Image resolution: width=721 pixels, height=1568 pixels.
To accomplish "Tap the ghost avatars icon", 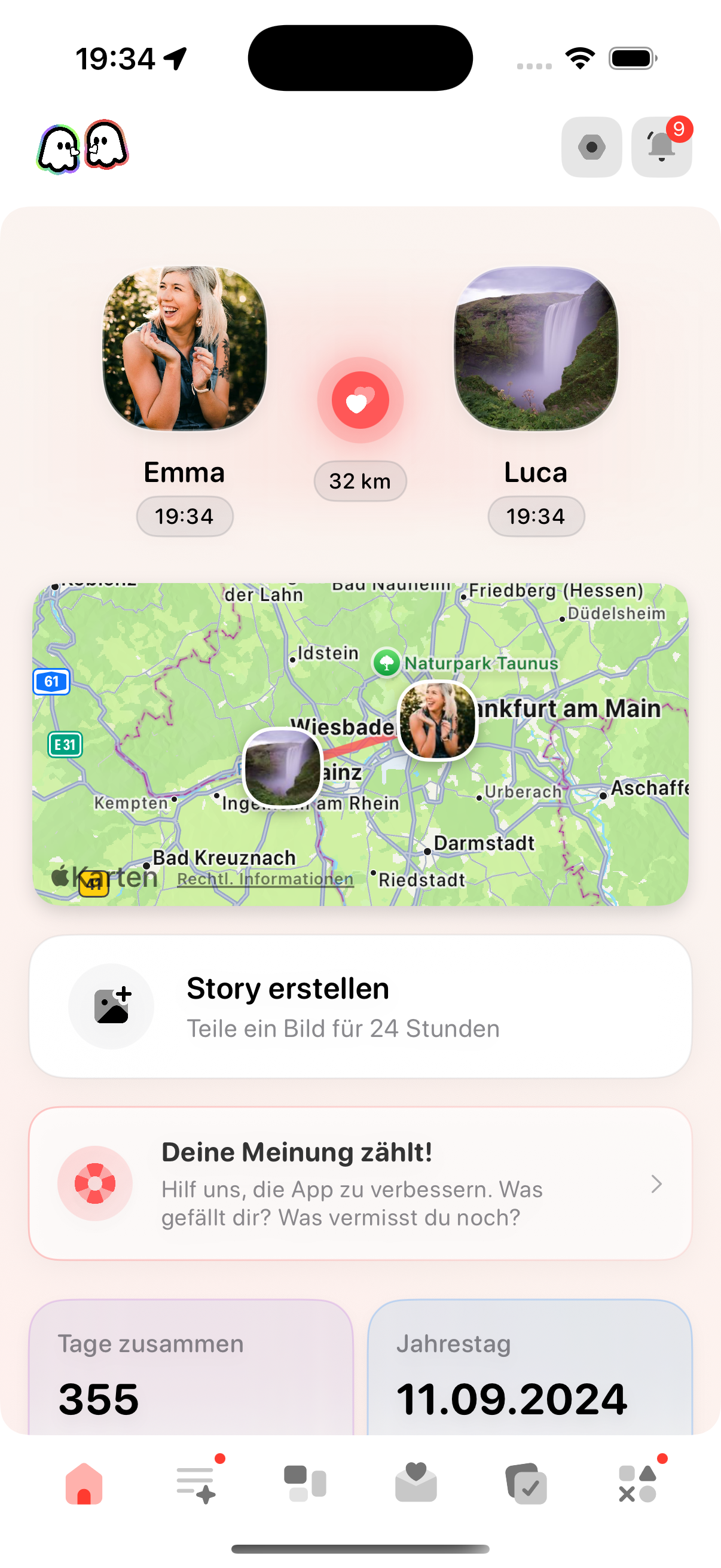I will coord(82,147).
